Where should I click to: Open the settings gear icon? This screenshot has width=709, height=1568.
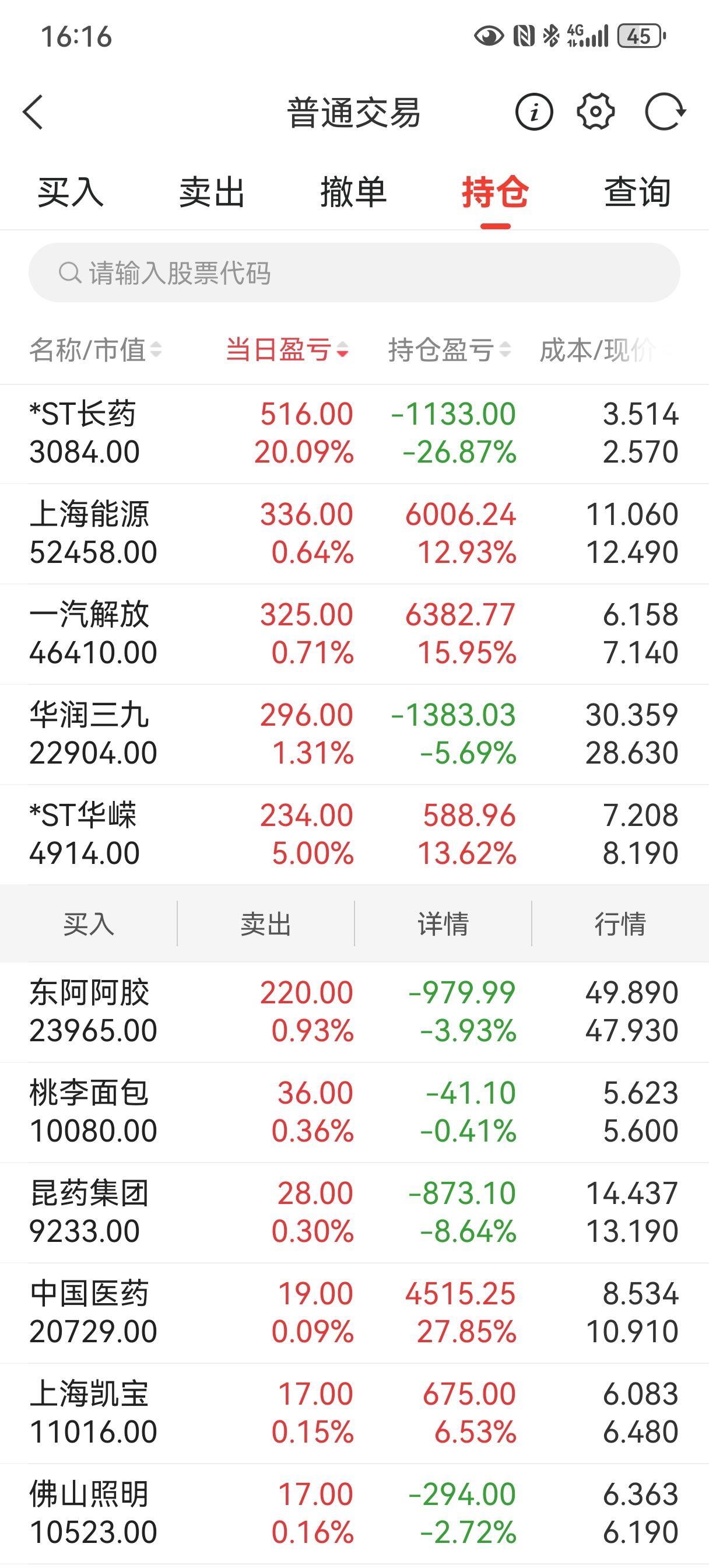[x=595, y=112]
